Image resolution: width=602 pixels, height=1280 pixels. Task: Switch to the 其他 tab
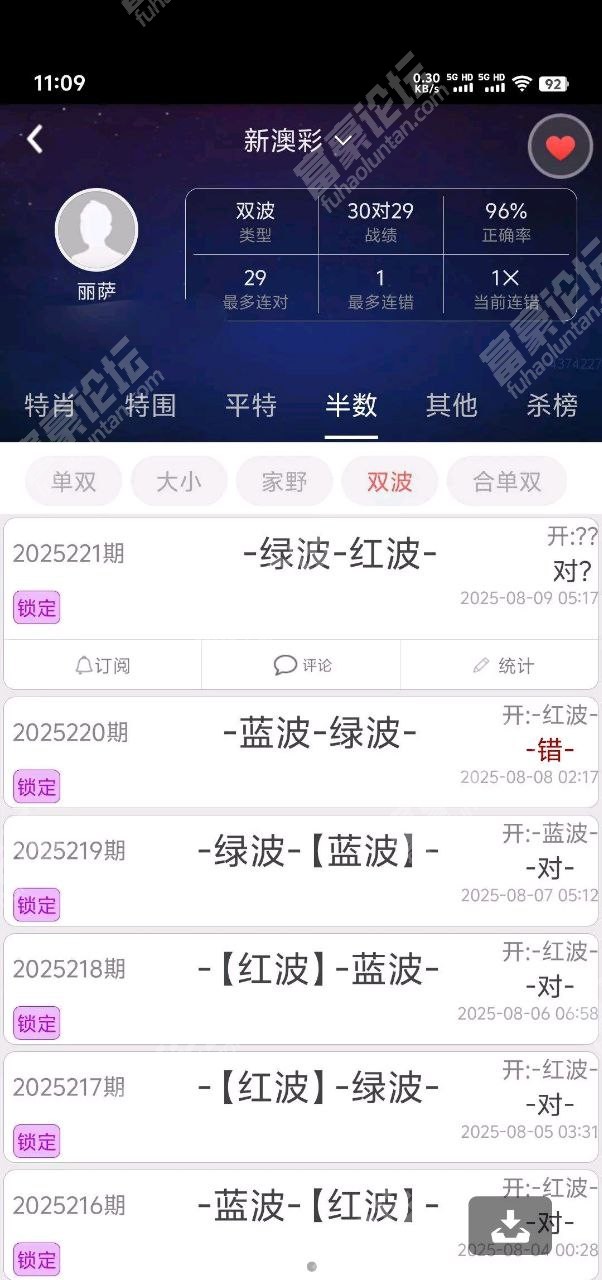tap(451, 405)
